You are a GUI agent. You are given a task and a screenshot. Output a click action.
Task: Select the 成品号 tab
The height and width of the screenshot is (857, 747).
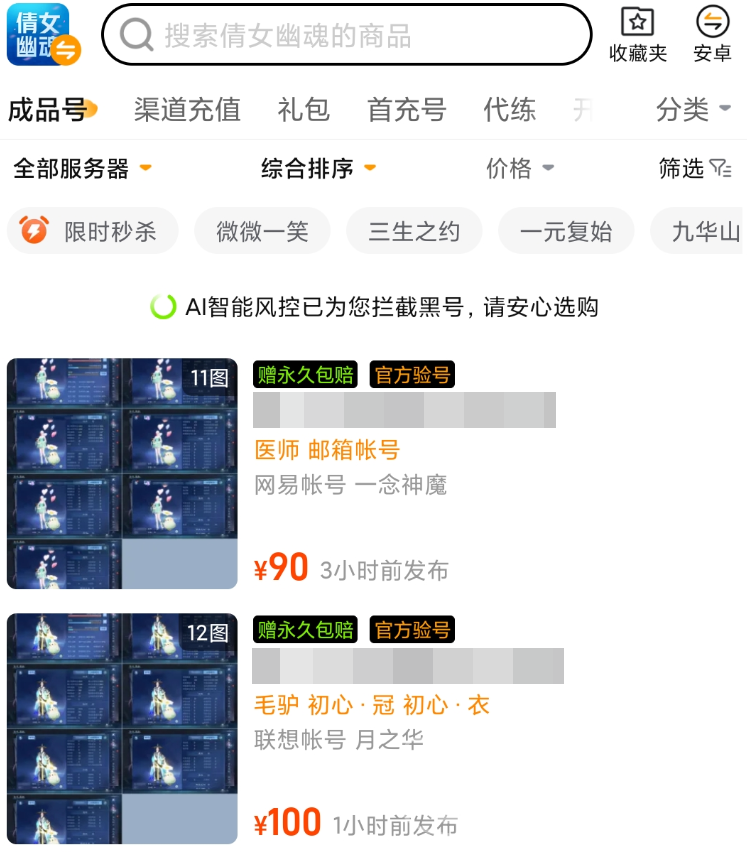coord(50,110)
